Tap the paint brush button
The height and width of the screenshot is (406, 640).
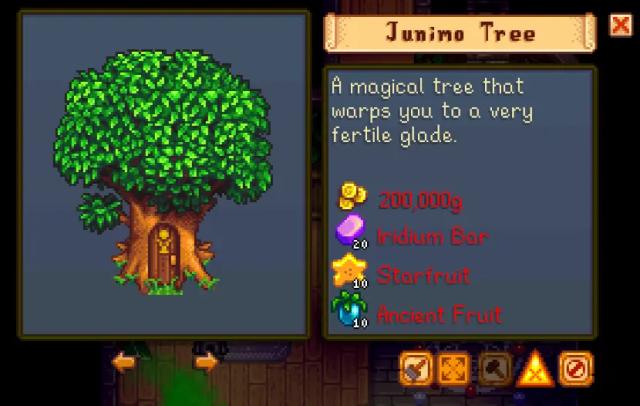click(x=418, y=369)
